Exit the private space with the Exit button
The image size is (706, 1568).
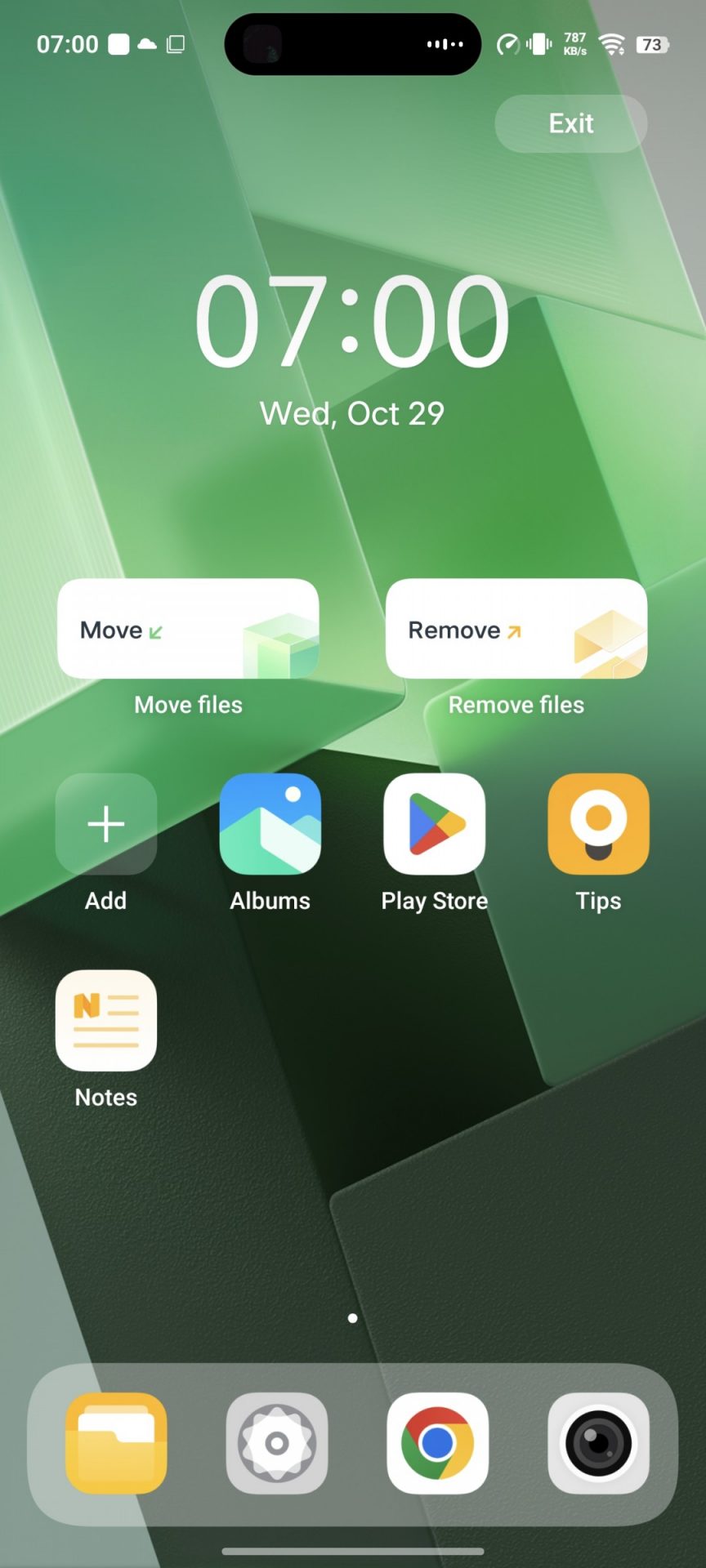pos(570,123)
